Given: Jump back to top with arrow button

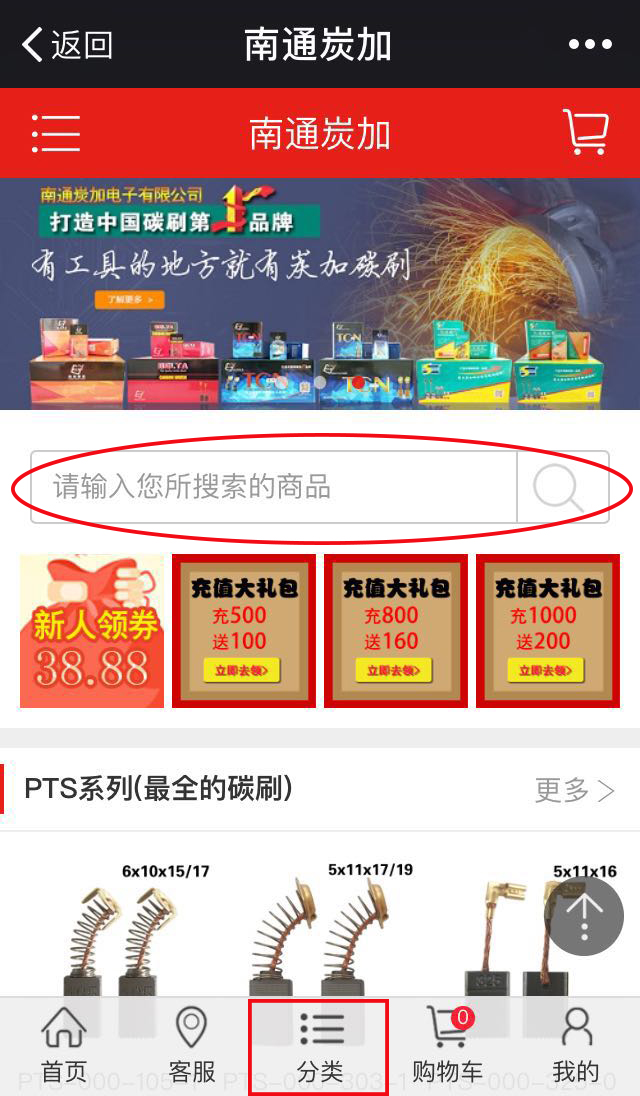Looking at the screenshot, I should coord(584,916).
